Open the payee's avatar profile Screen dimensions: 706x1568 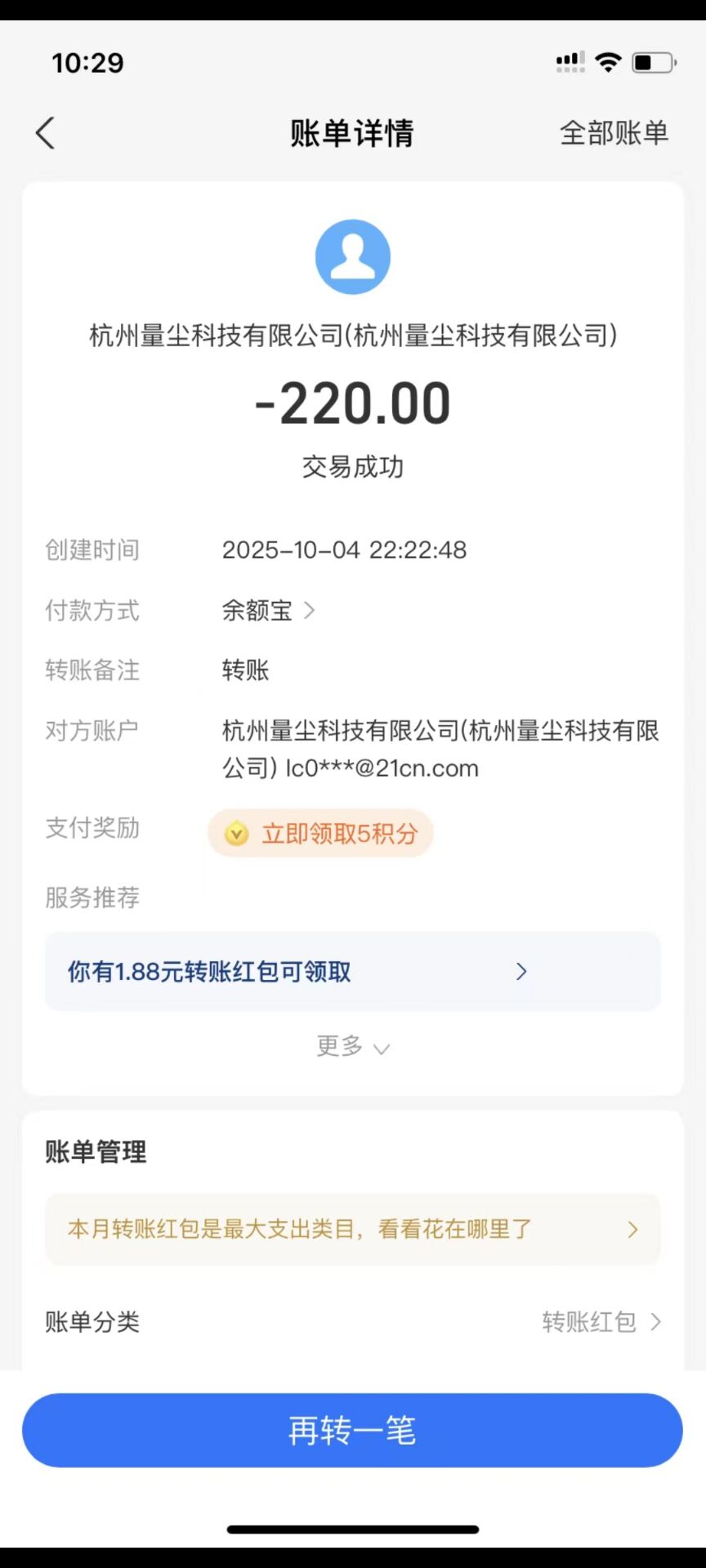(353, 256)
